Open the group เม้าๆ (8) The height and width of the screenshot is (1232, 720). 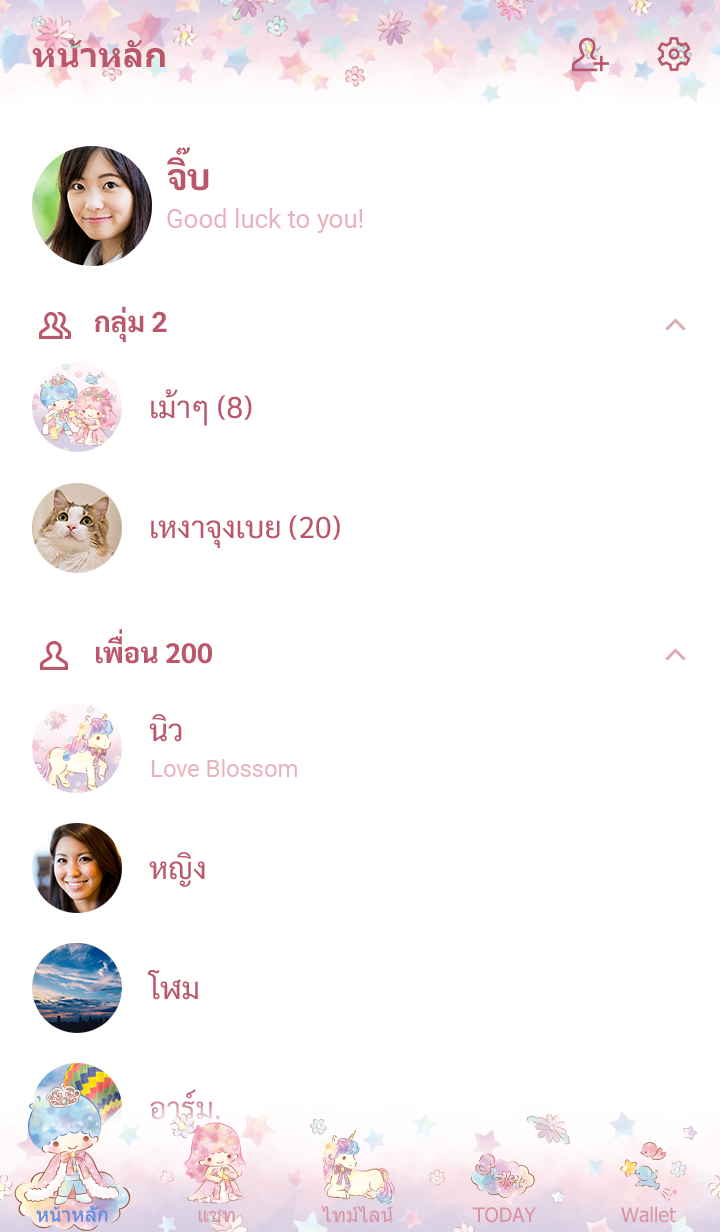tap(200, 408)
